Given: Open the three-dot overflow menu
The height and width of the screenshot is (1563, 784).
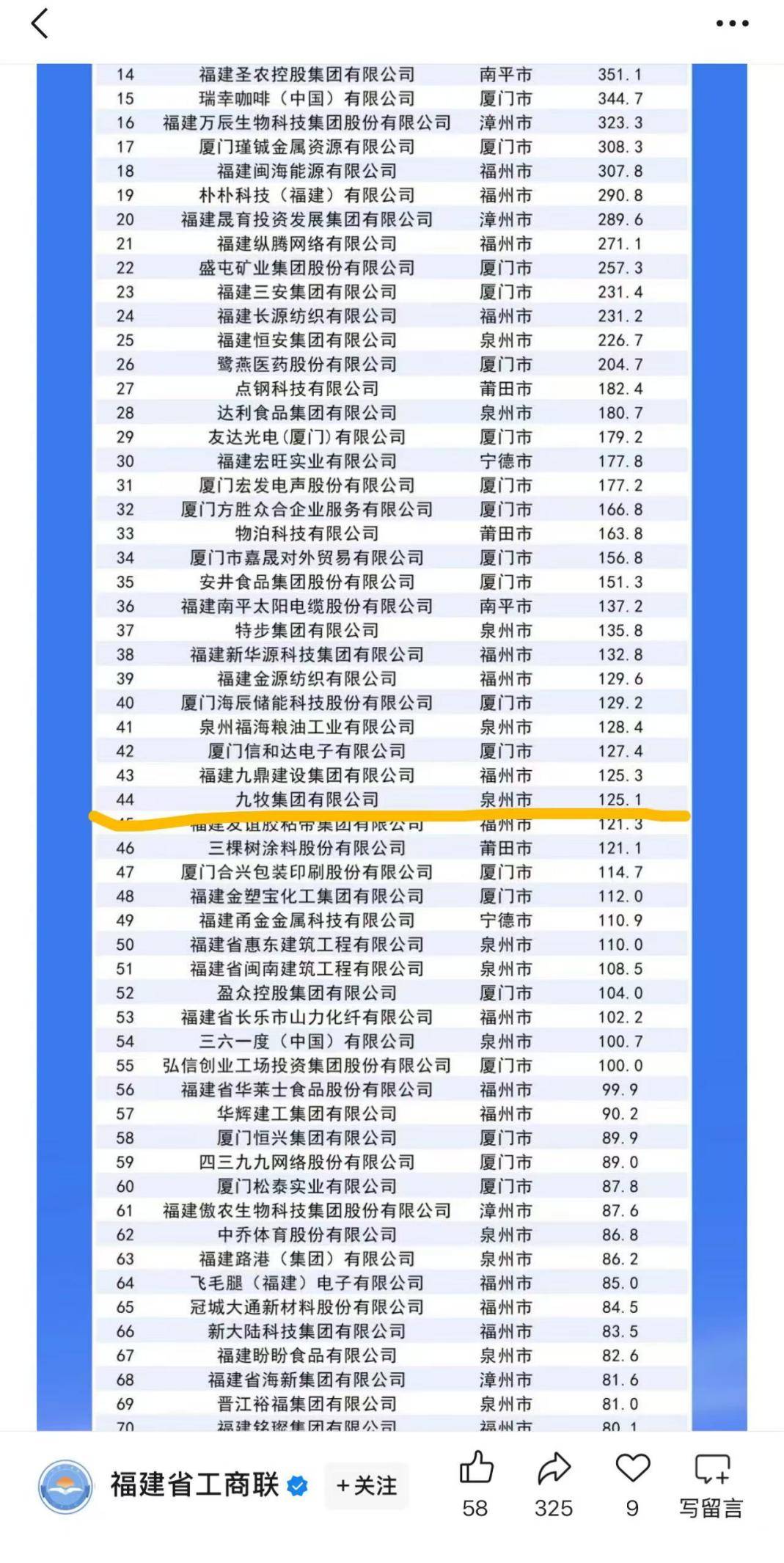Looking at the screenshot, I should [x=732, y=23].
